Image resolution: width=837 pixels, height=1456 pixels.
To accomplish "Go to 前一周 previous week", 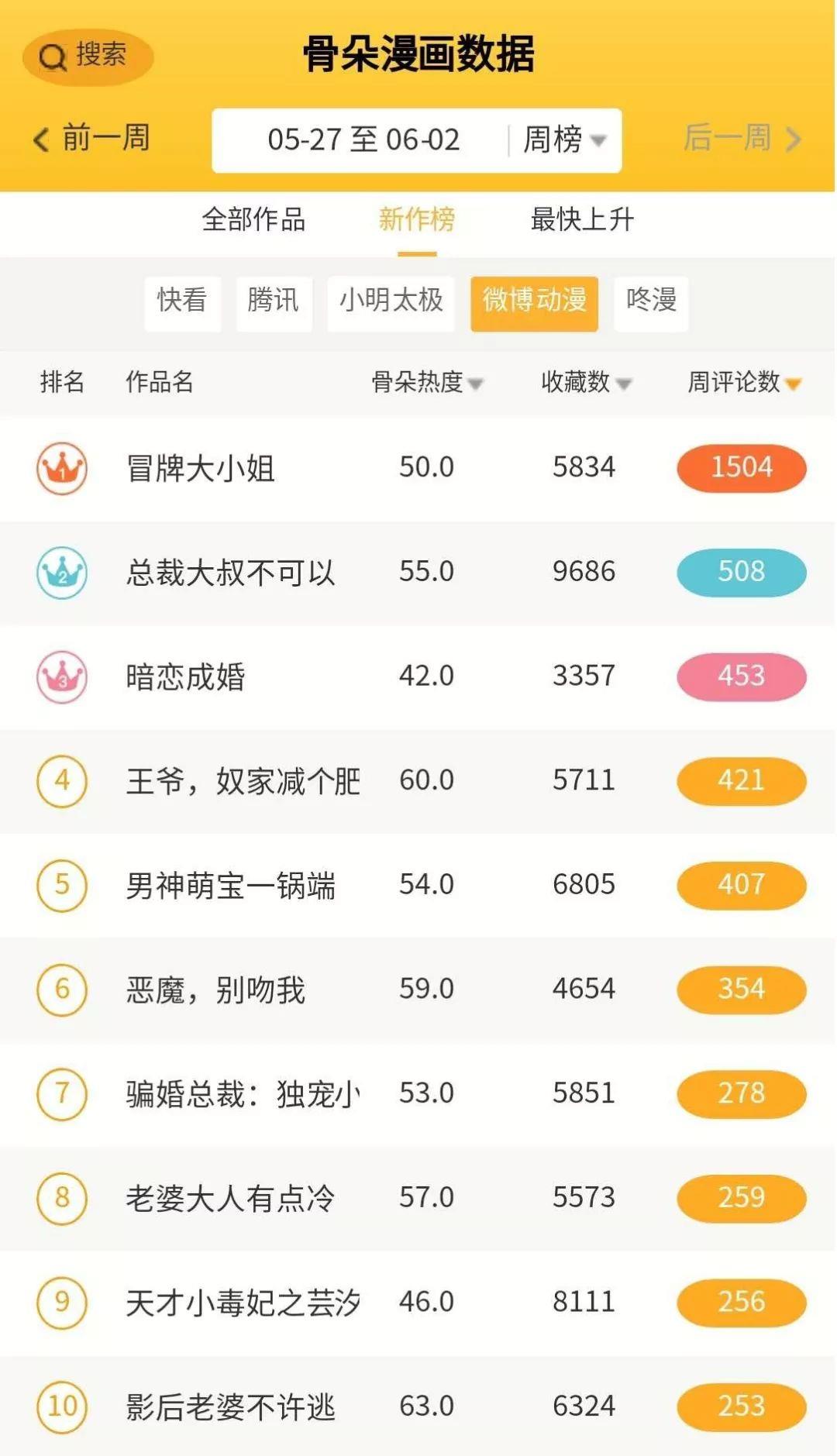I will [x=91, y=139].
